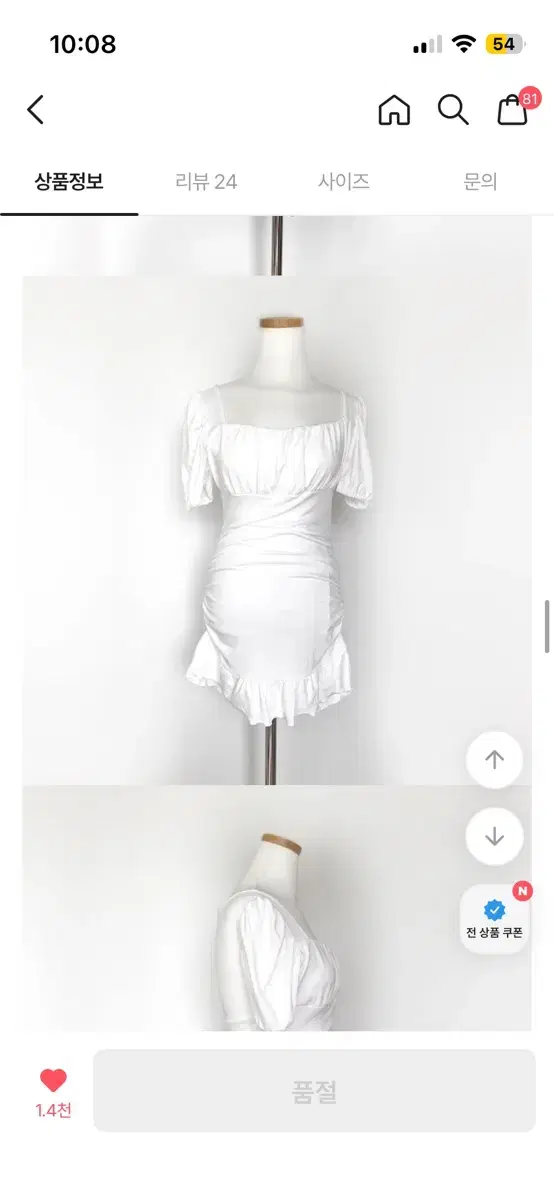Image resolution: width=554 pixels, height=1200 pixels.
Task: Open the 전 상품 쿠폰 coupon button
Action: 495,919
